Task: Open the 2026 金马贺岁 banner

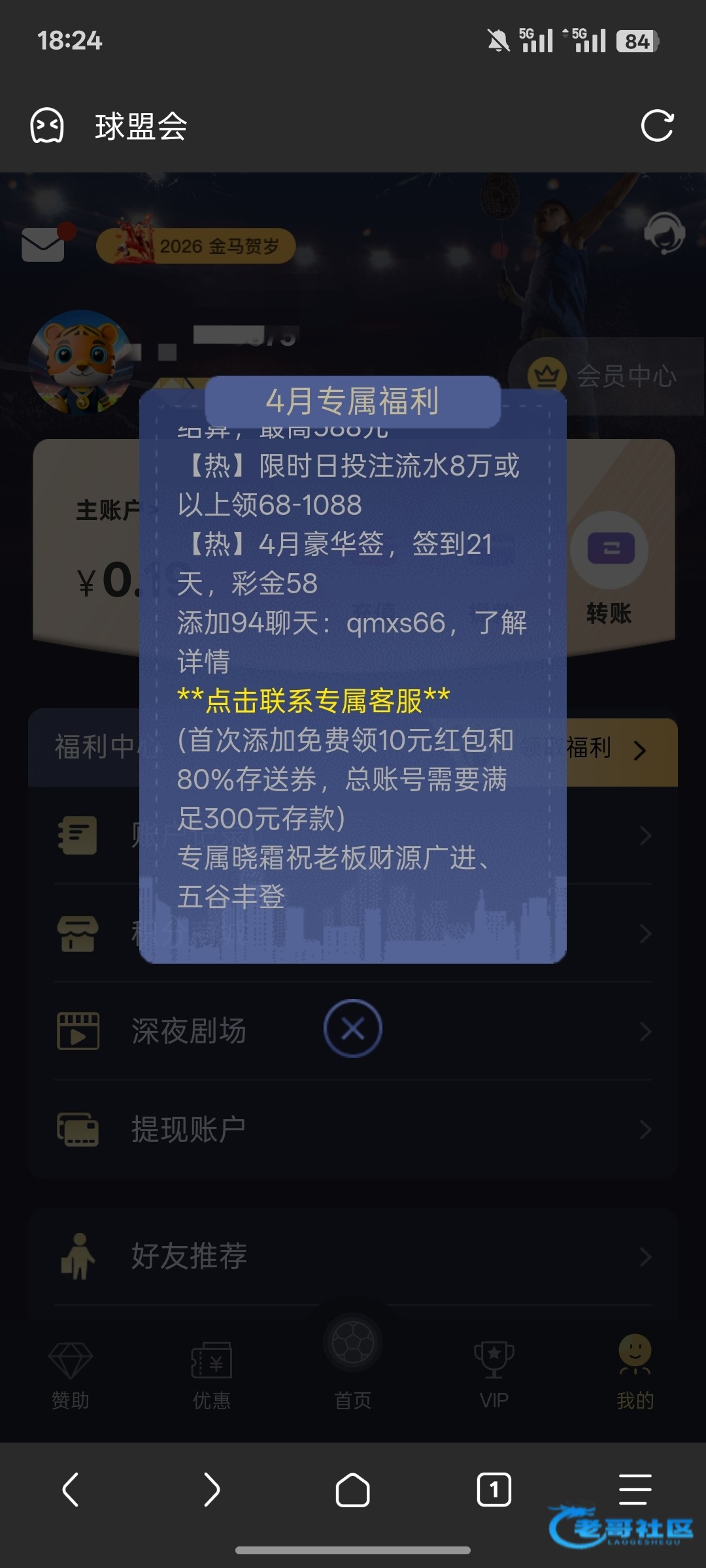Action: (x=196, y=246)
